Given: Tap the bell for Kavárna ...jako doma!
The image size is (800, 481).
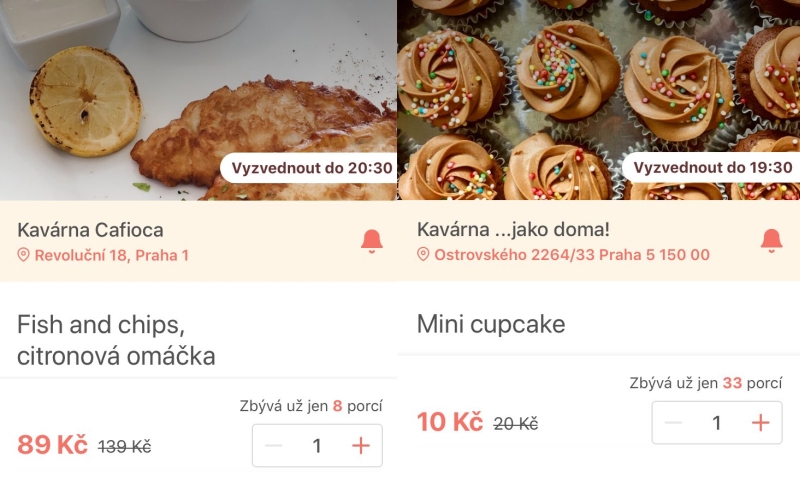Looking at the screenshot, I should click(771, 241).
